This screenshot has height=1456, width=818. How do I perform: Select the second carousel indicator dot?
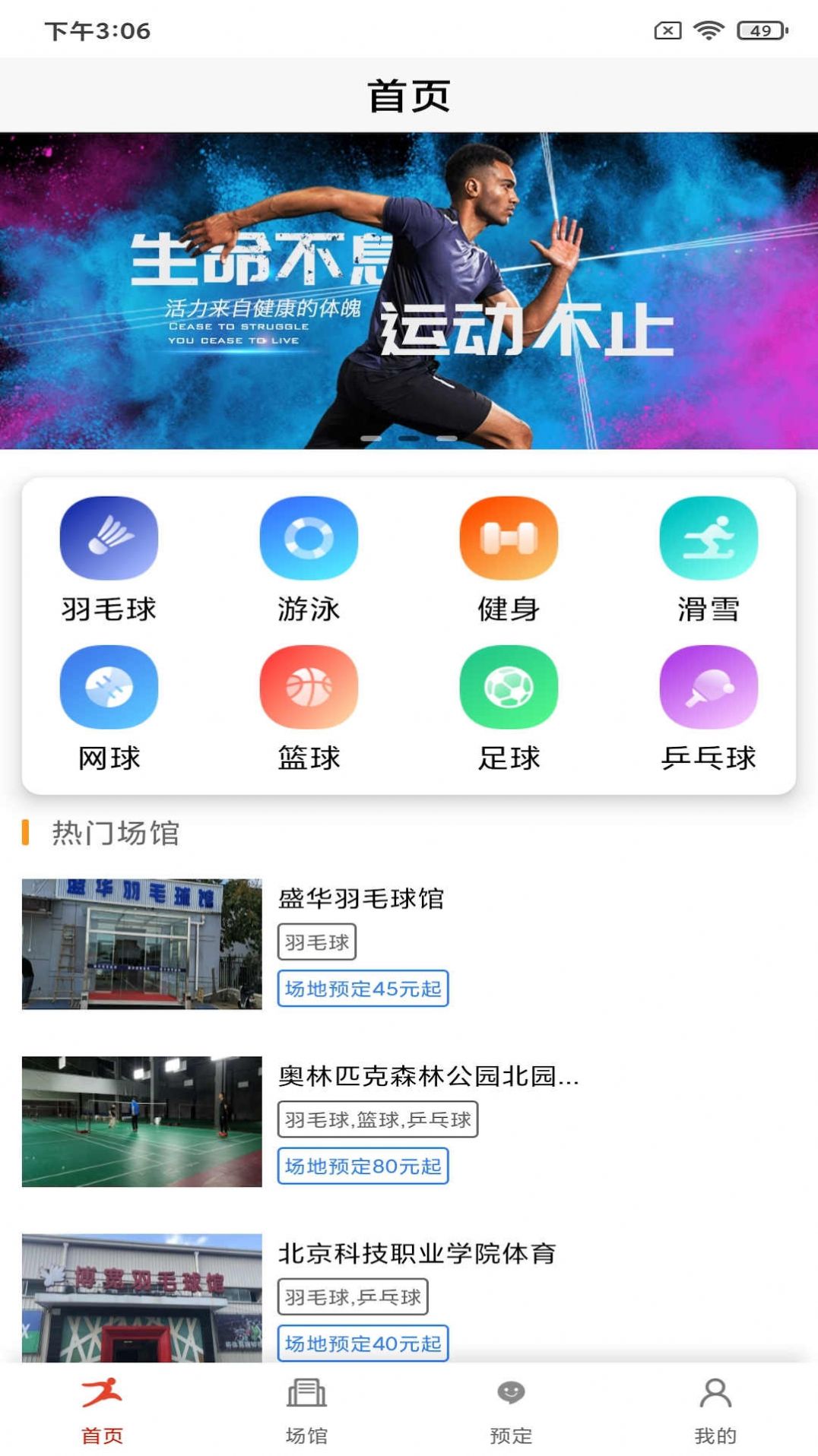(408, 437)
